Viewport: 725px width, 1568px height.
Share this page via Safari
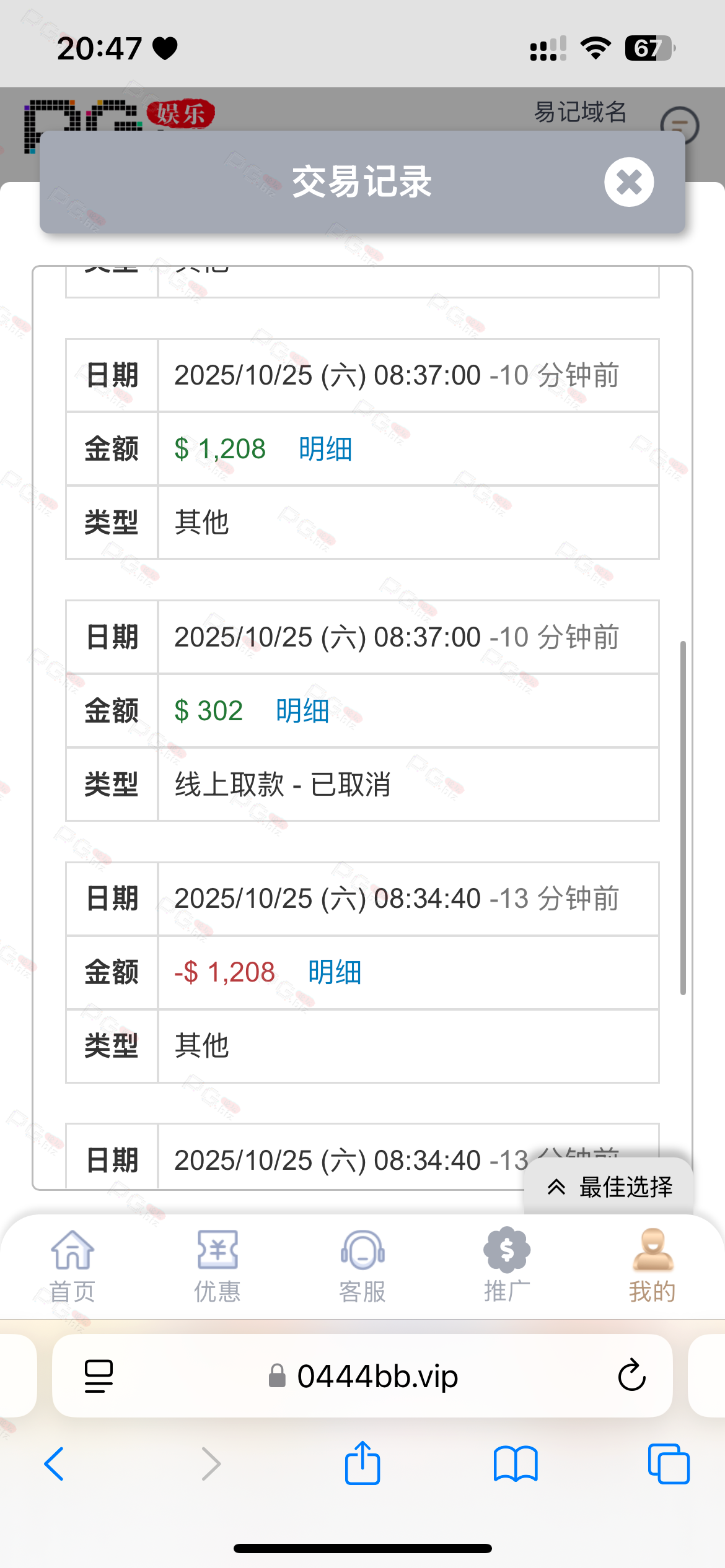click(x=362, y=1464)
